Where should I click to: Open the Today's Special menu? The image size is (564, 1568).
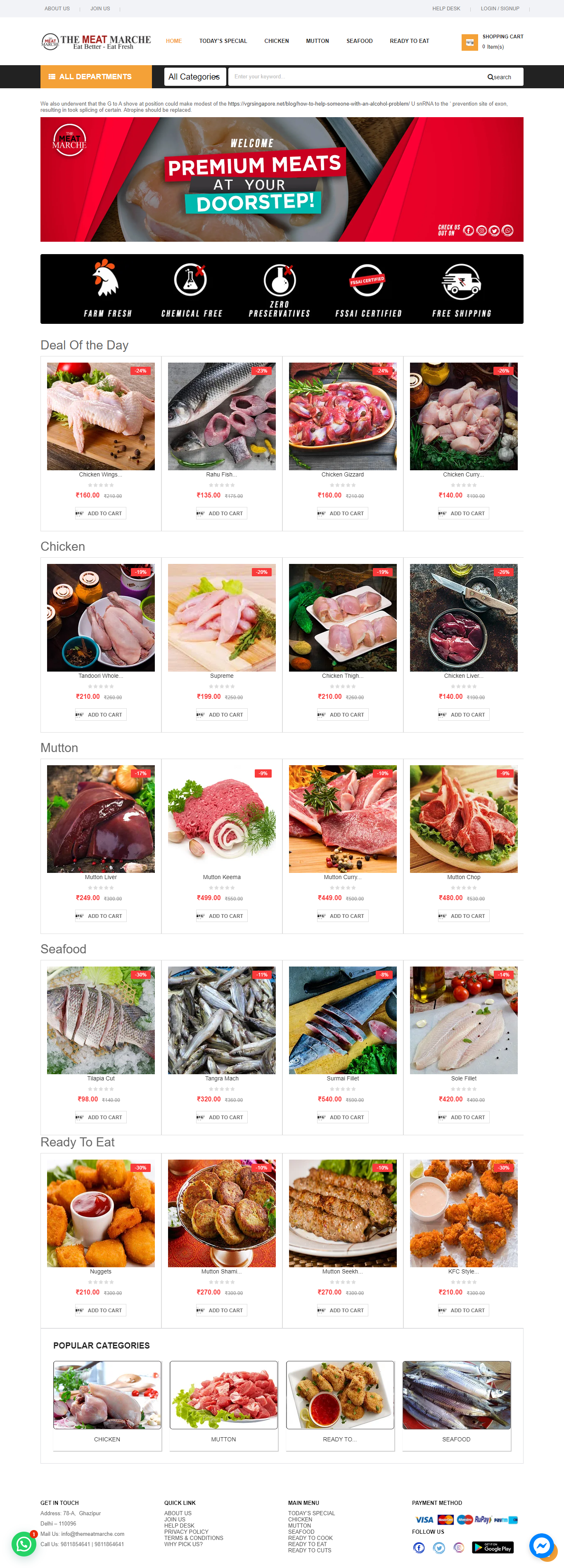pyautogui.click(x=223, y=41)
